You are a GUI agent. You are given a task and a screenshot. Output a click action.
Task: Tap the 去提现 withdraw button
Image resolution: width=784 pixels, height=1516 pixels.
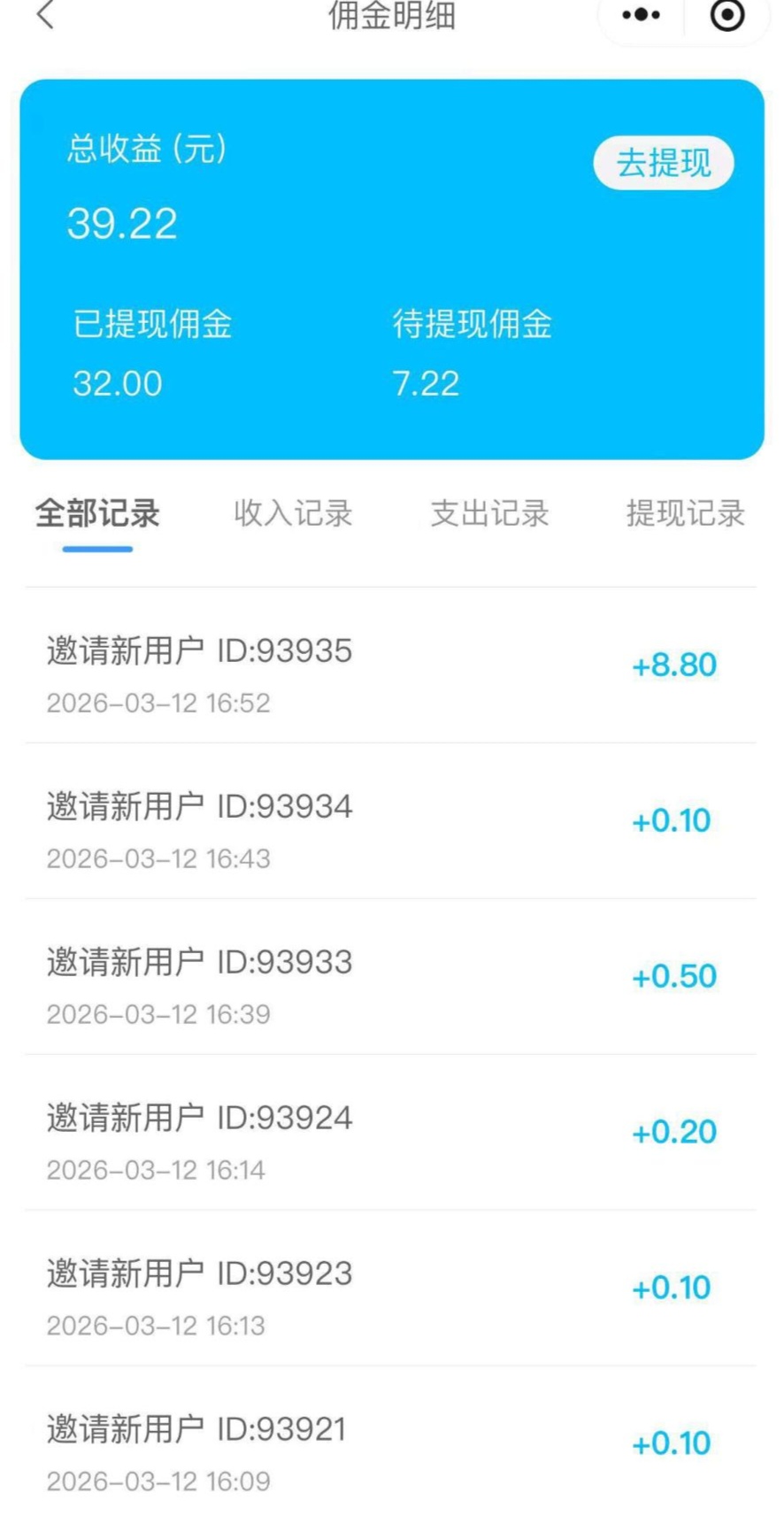(x=664, y=163)
